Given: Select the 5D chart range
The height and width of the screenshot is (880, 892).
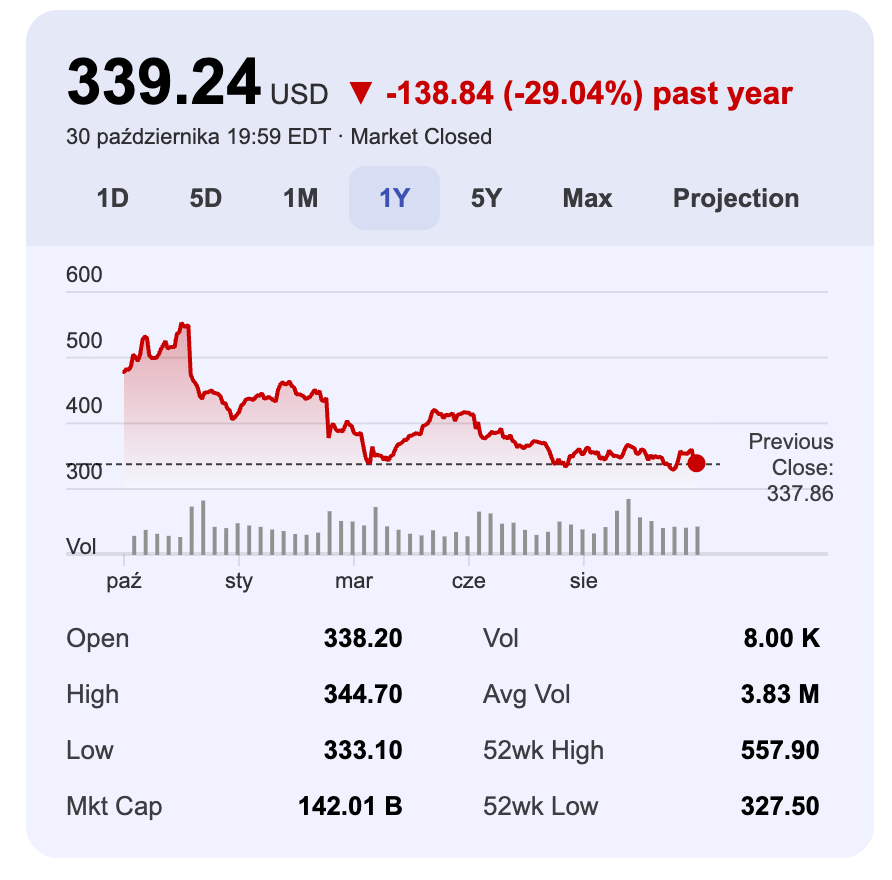Looking at the screenshot, I should pyautogui.click(x=206, y=198).
